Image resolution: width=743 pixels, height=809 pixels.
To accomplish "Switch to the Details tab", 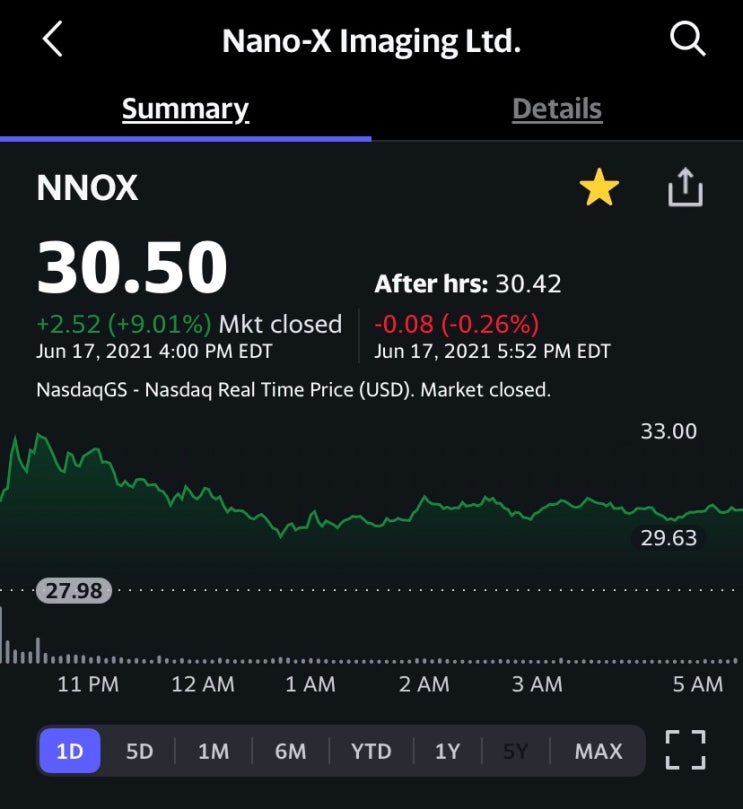I will tap(557, 109).
